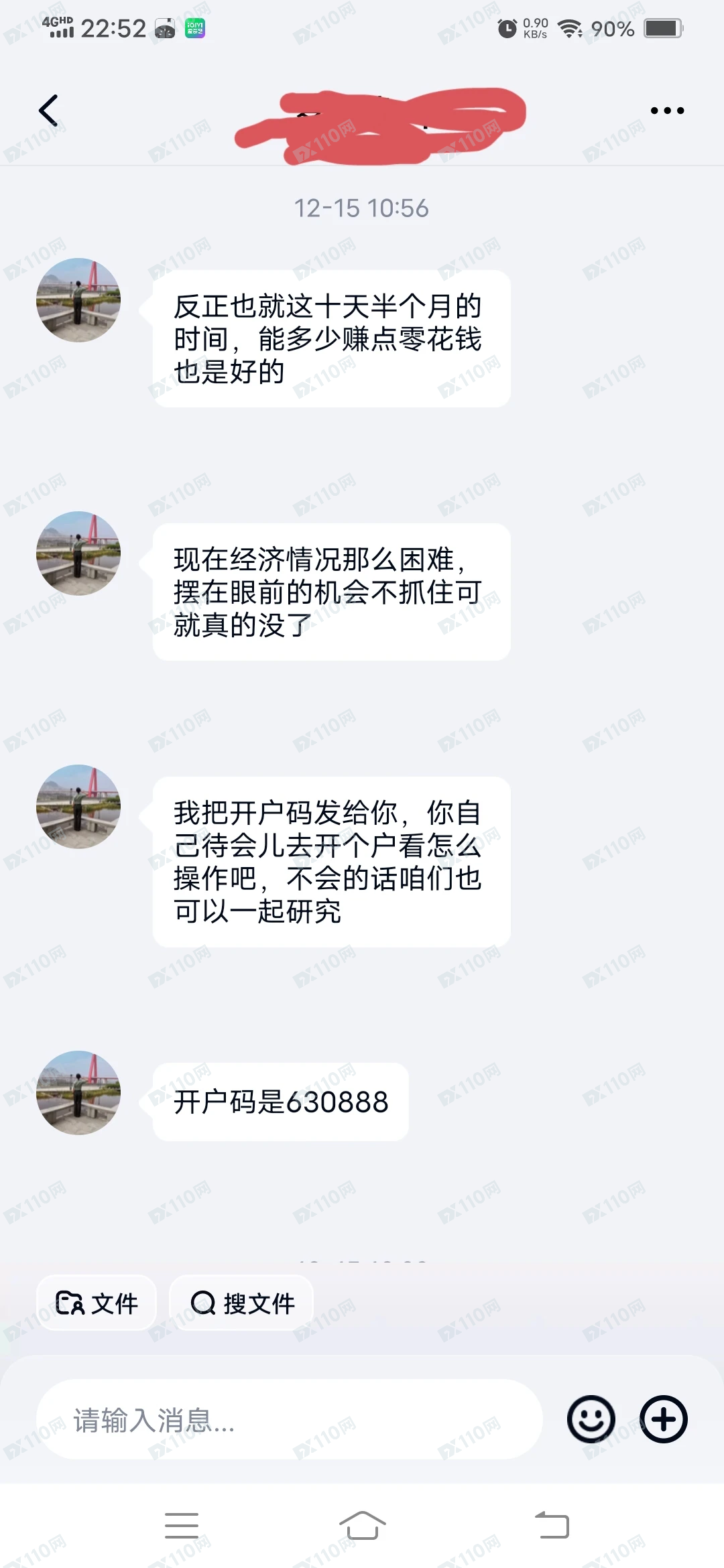The width and height of the screenshot is (724, 1568).
Task: Tap the system home button
Action: tap(362, 1526)
